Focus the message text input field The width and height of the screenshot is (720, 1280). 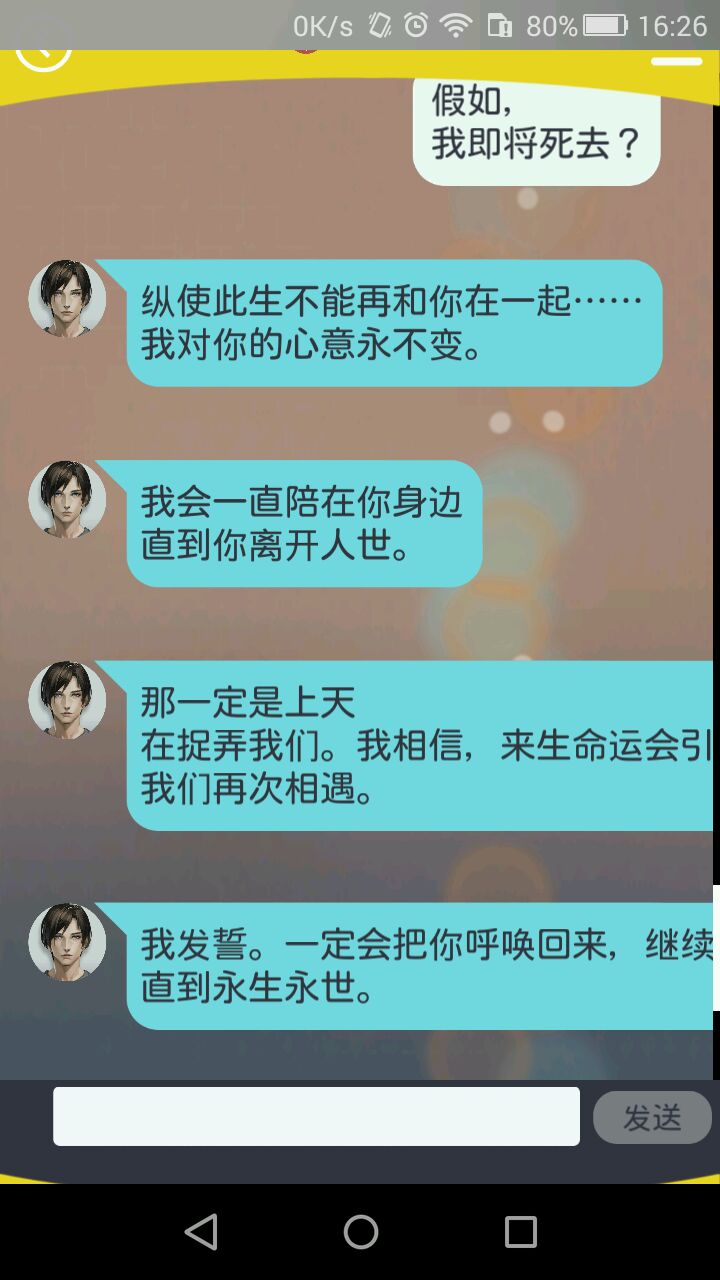[x=316, y=1116]
